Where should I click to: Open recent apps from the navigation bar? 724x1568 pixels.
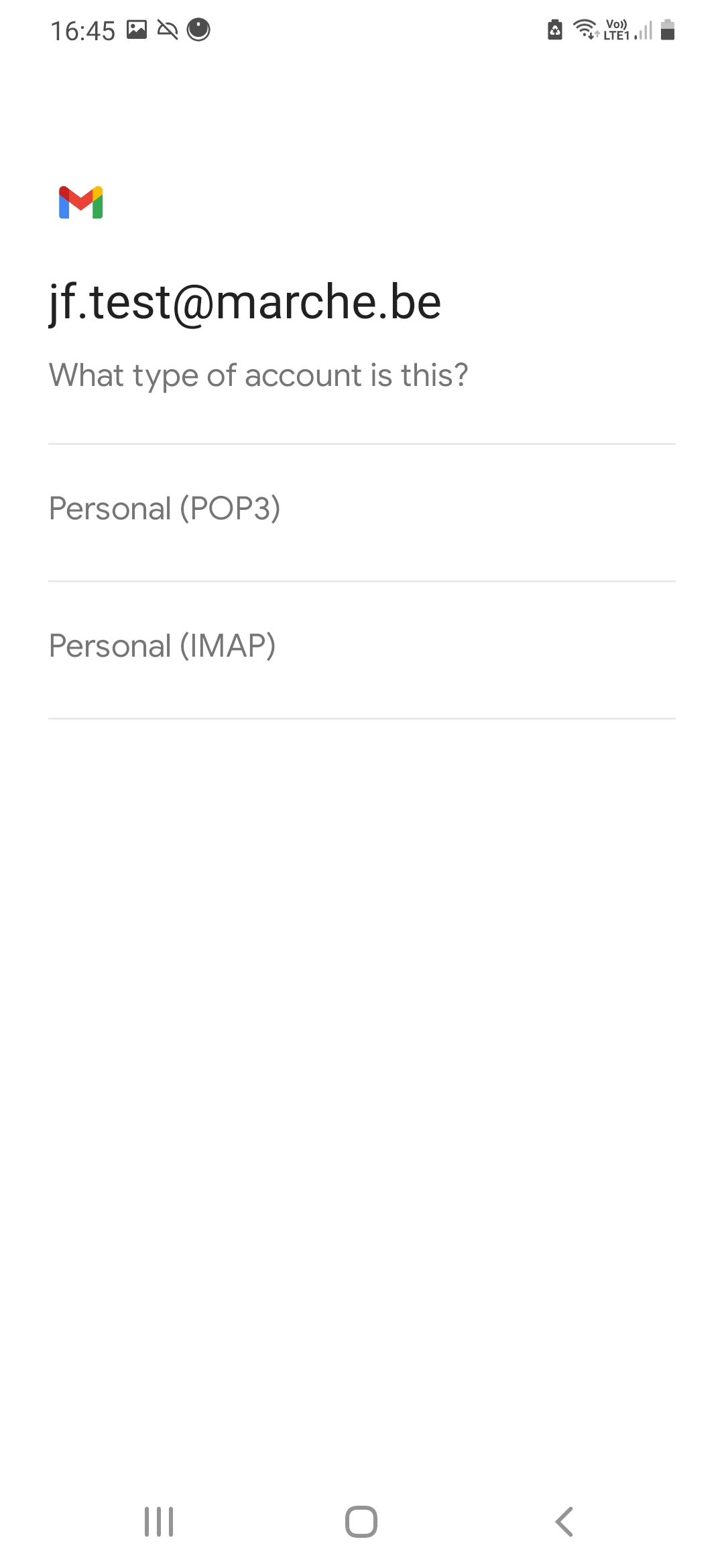pos(159,1522)
